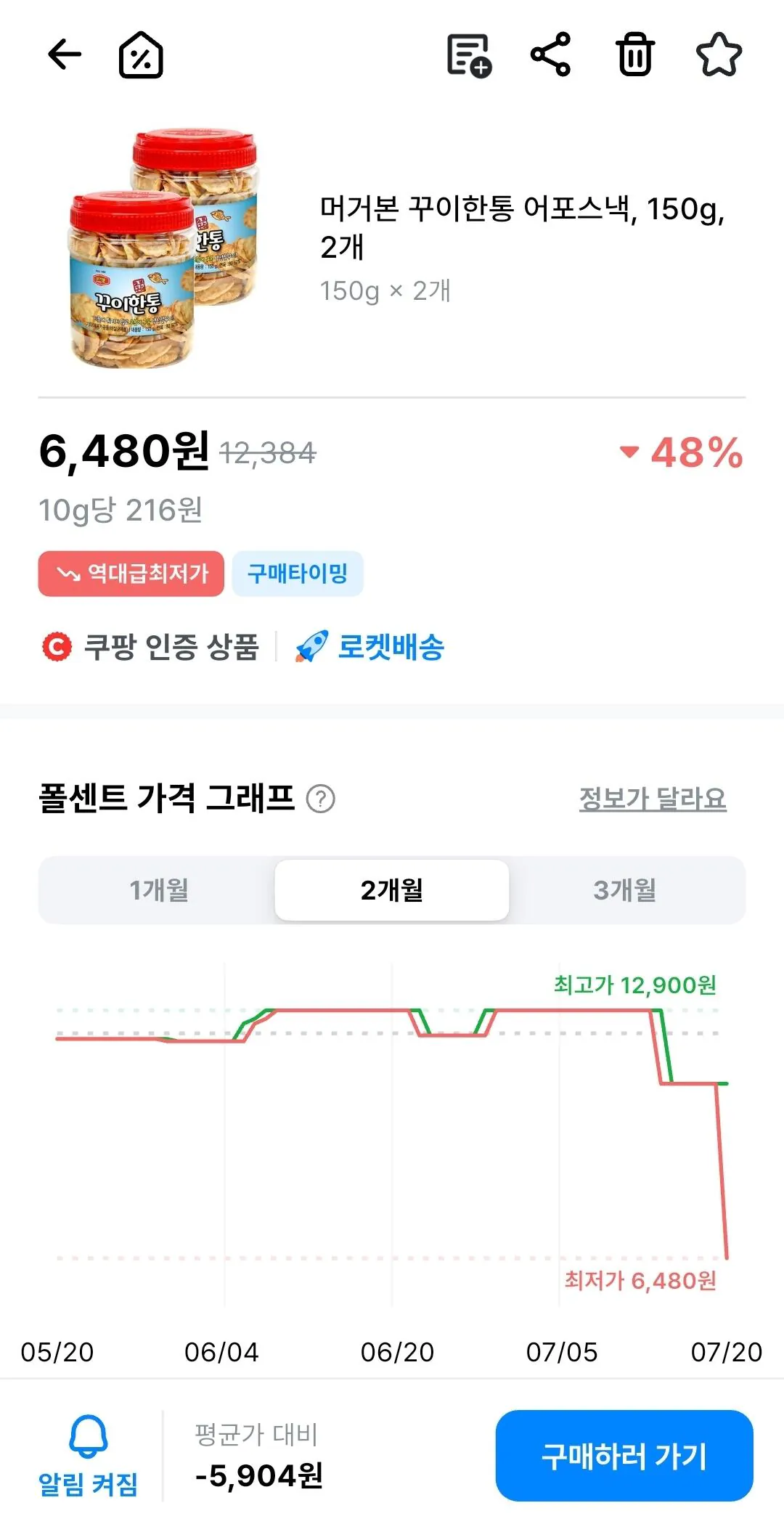The width and height of the screenshot is (784, 1532).
Task: Tap the 구매타이밍 chip
Action: [x=298, y=574]
